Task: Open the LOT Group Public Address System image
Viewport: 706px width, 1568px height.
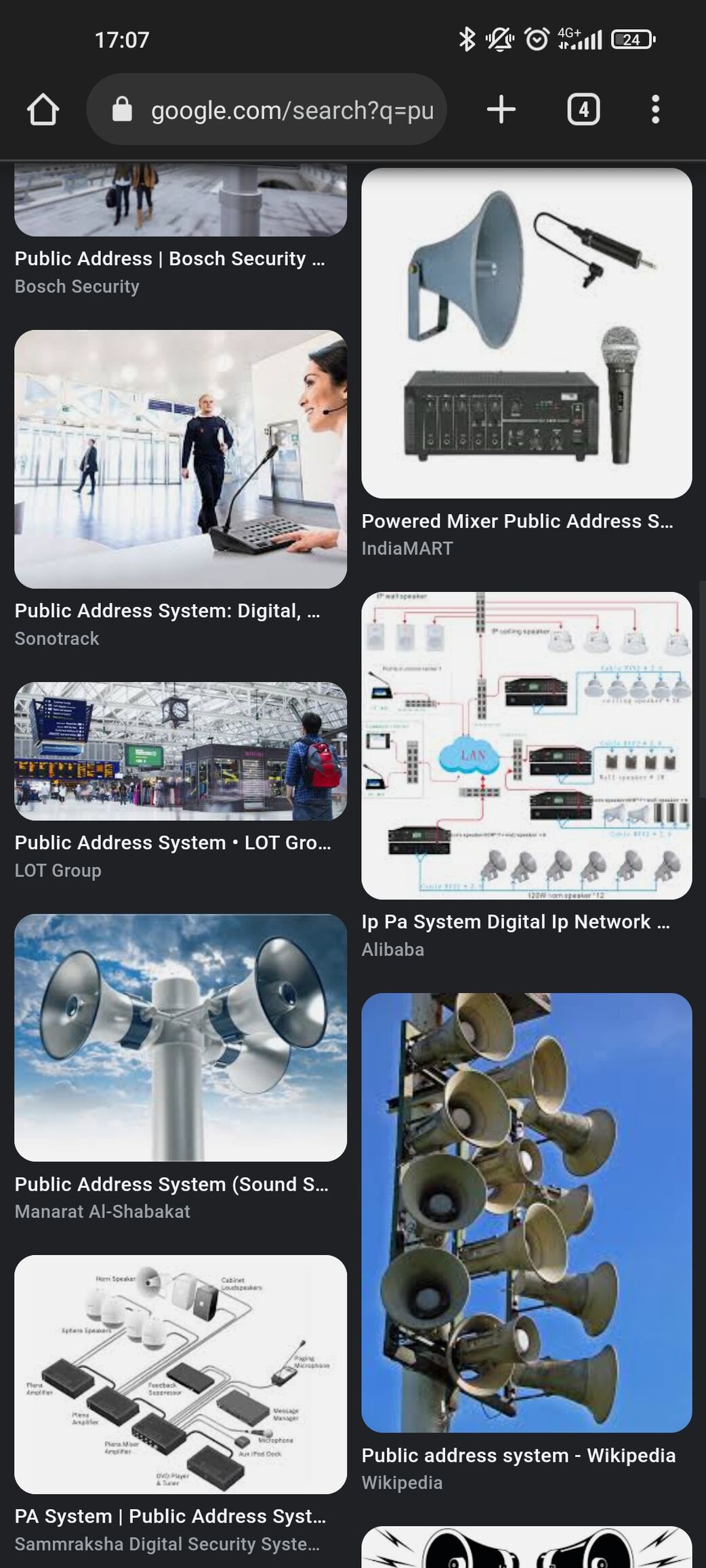Action: tap(180, 751)
